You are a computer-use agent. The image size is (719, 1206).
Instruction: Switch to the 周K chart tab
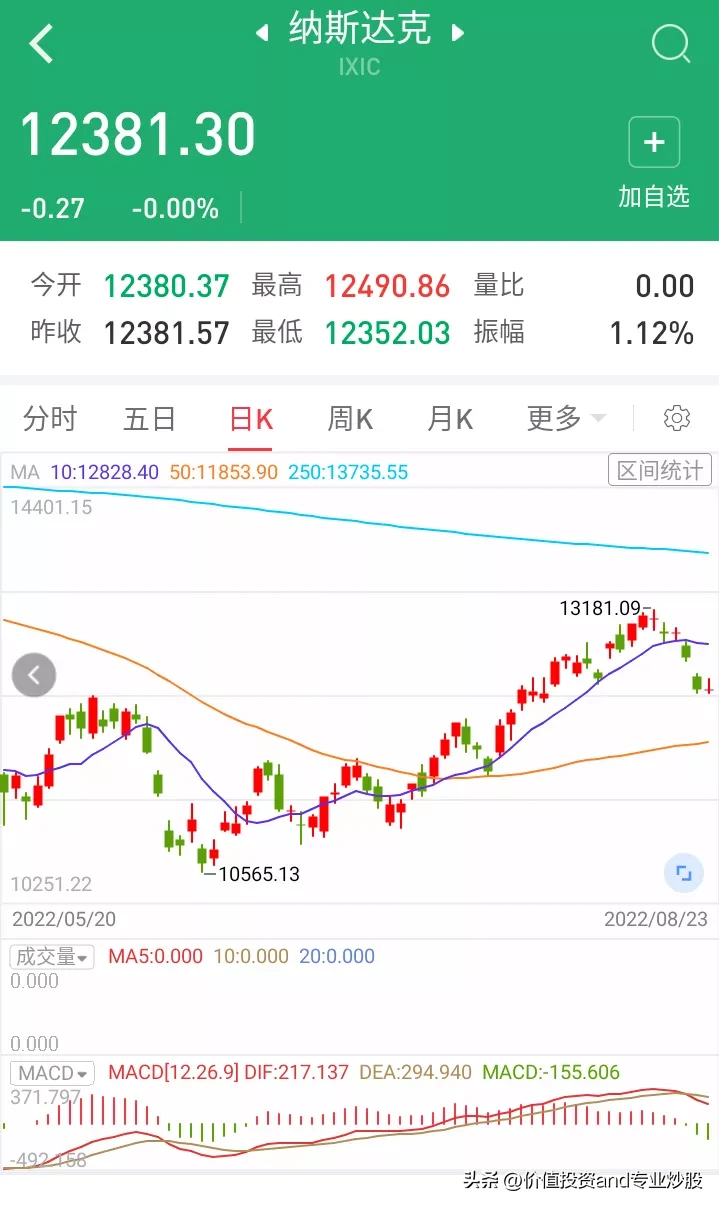click(350, 418)
